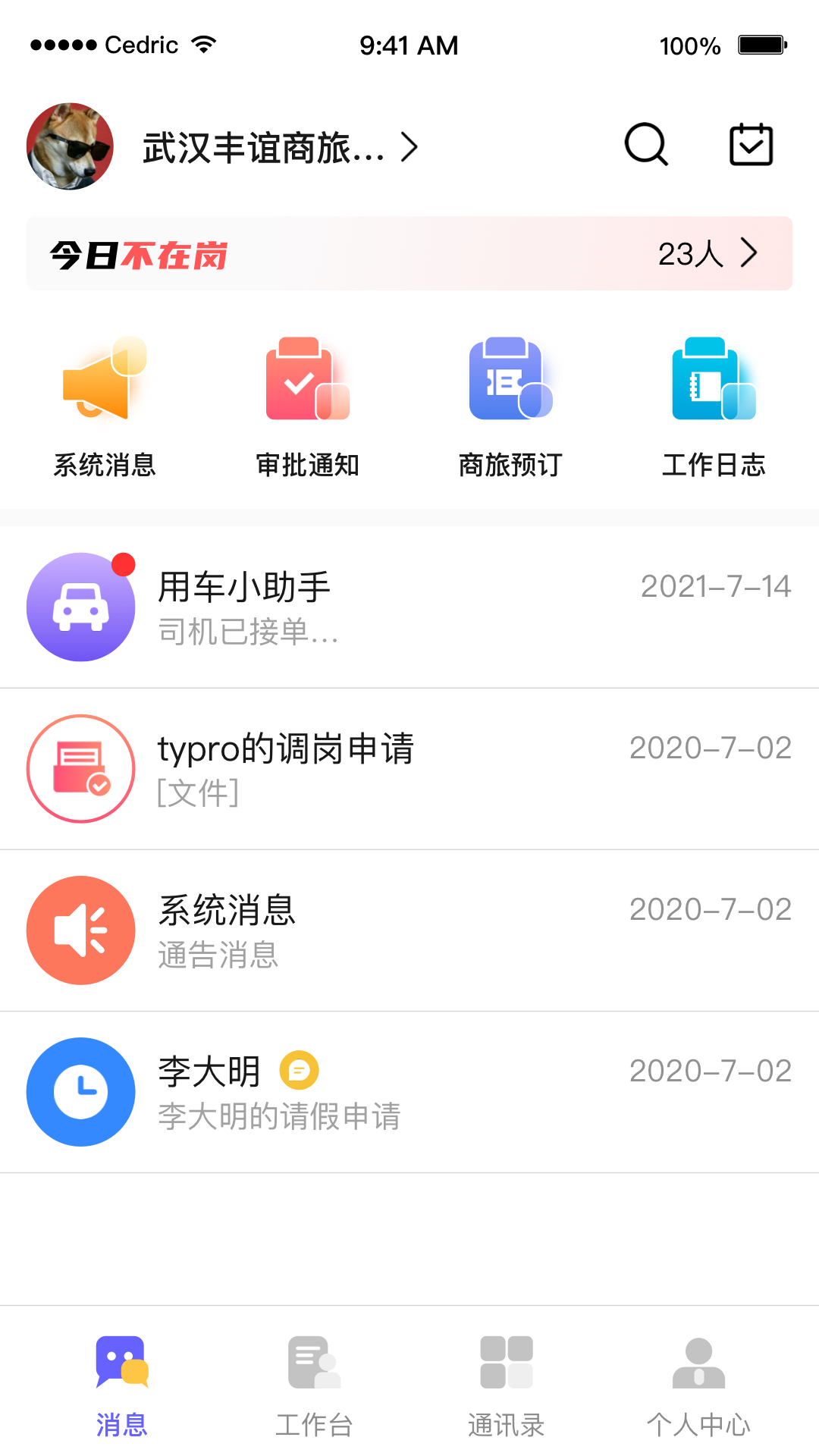The height and width of the screenshot is (1456, 819).
Task: Switch to the 通讯录 contacts tab
Action: pos(506,1380)
